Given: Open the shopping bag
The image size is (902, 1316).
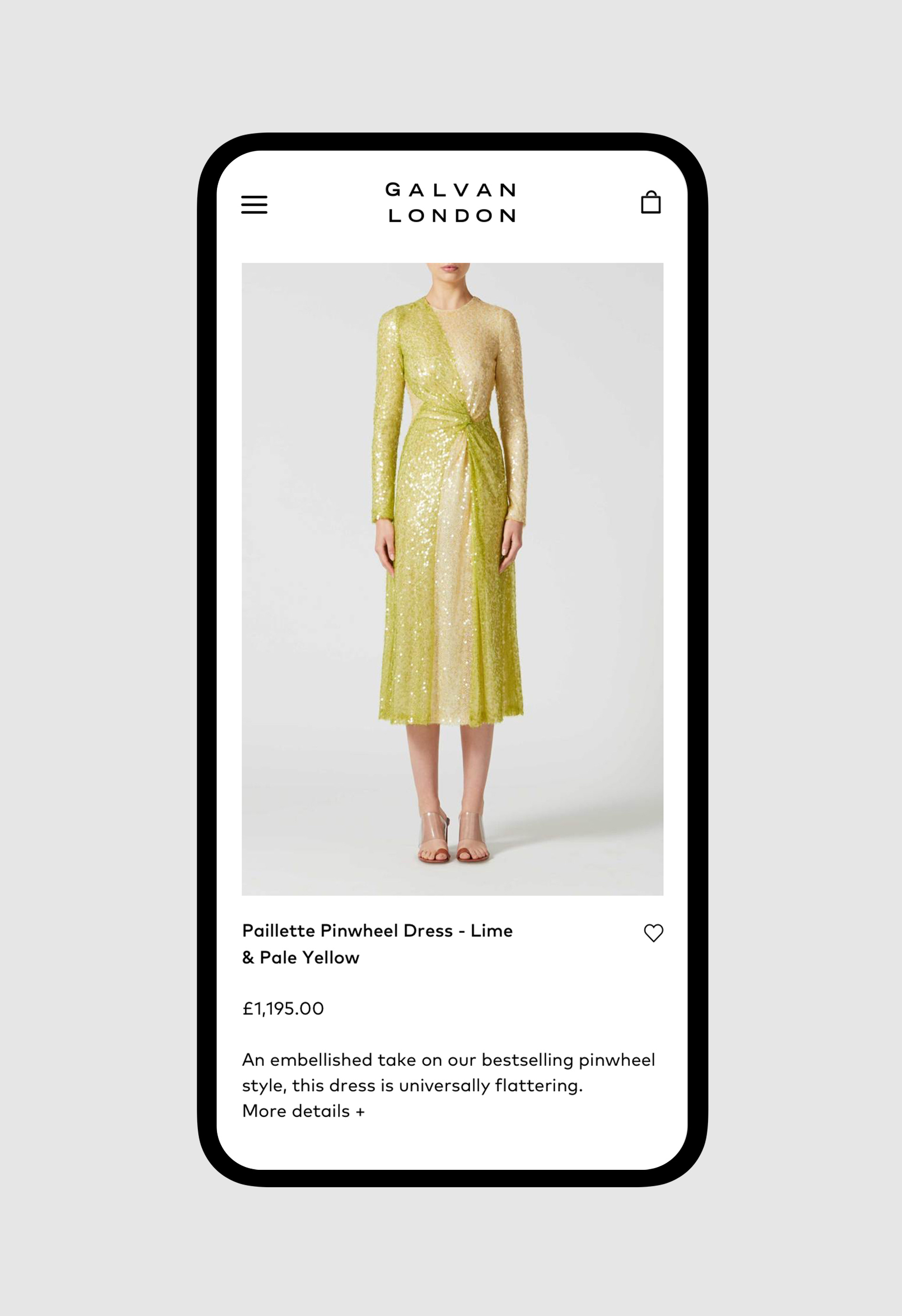Looking at the screenshot, I should pyautogui.click(x=651, y=202).
